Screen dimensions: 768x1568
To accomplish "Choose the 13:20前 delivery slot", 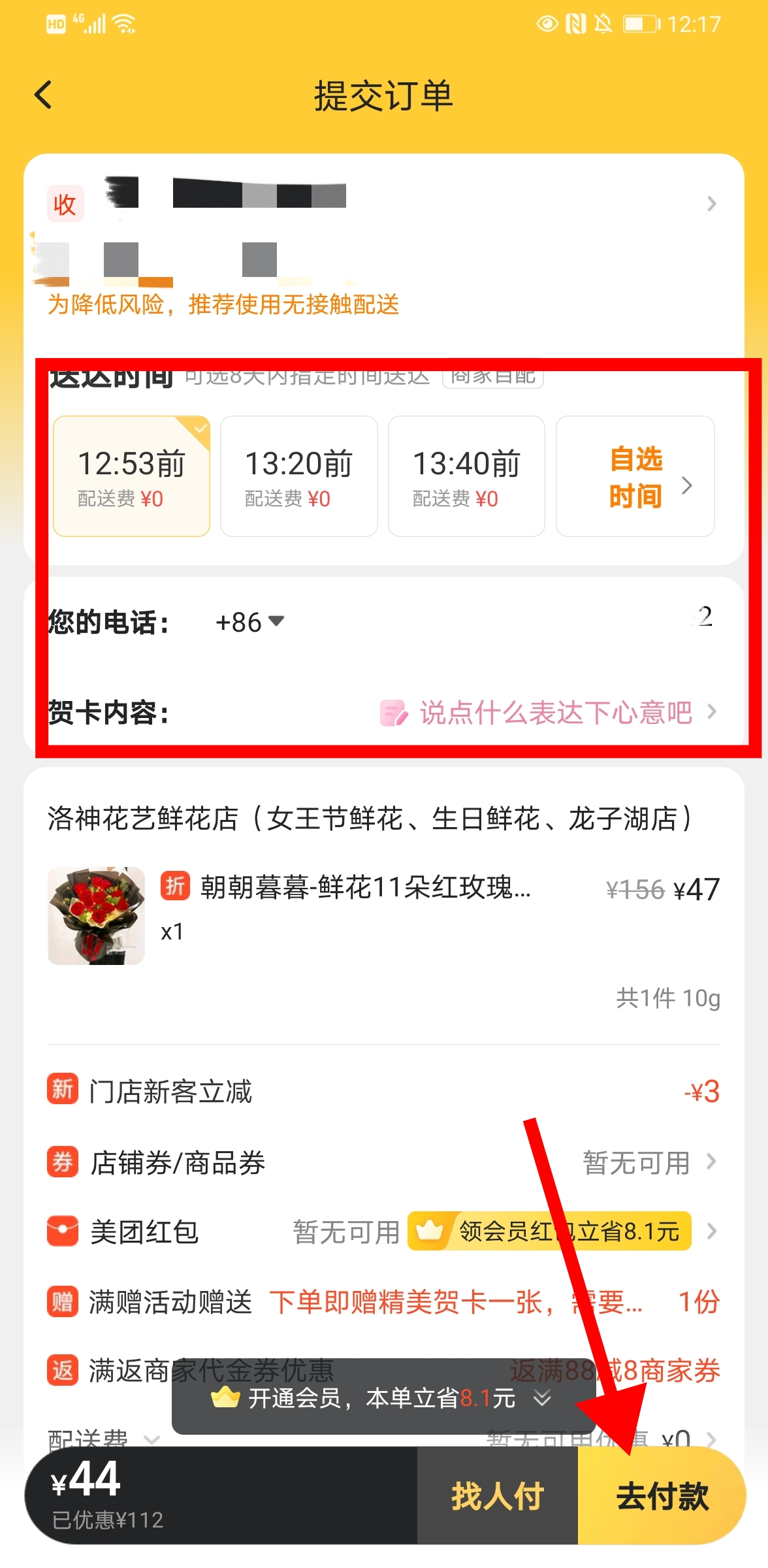I will pos(298,476).
